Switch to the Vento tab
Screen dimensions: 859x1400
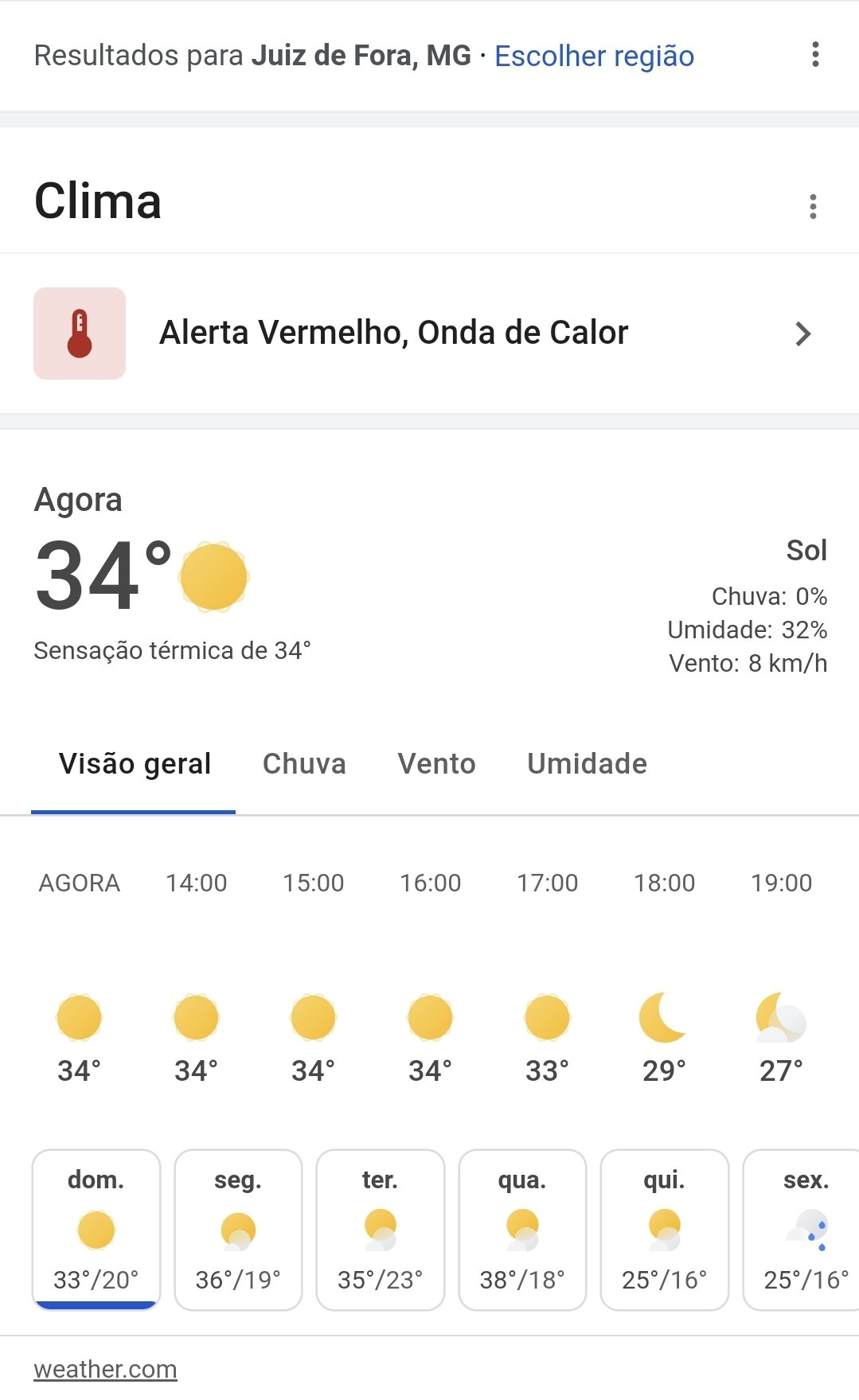pyautogui.click(x=436, y=764)
